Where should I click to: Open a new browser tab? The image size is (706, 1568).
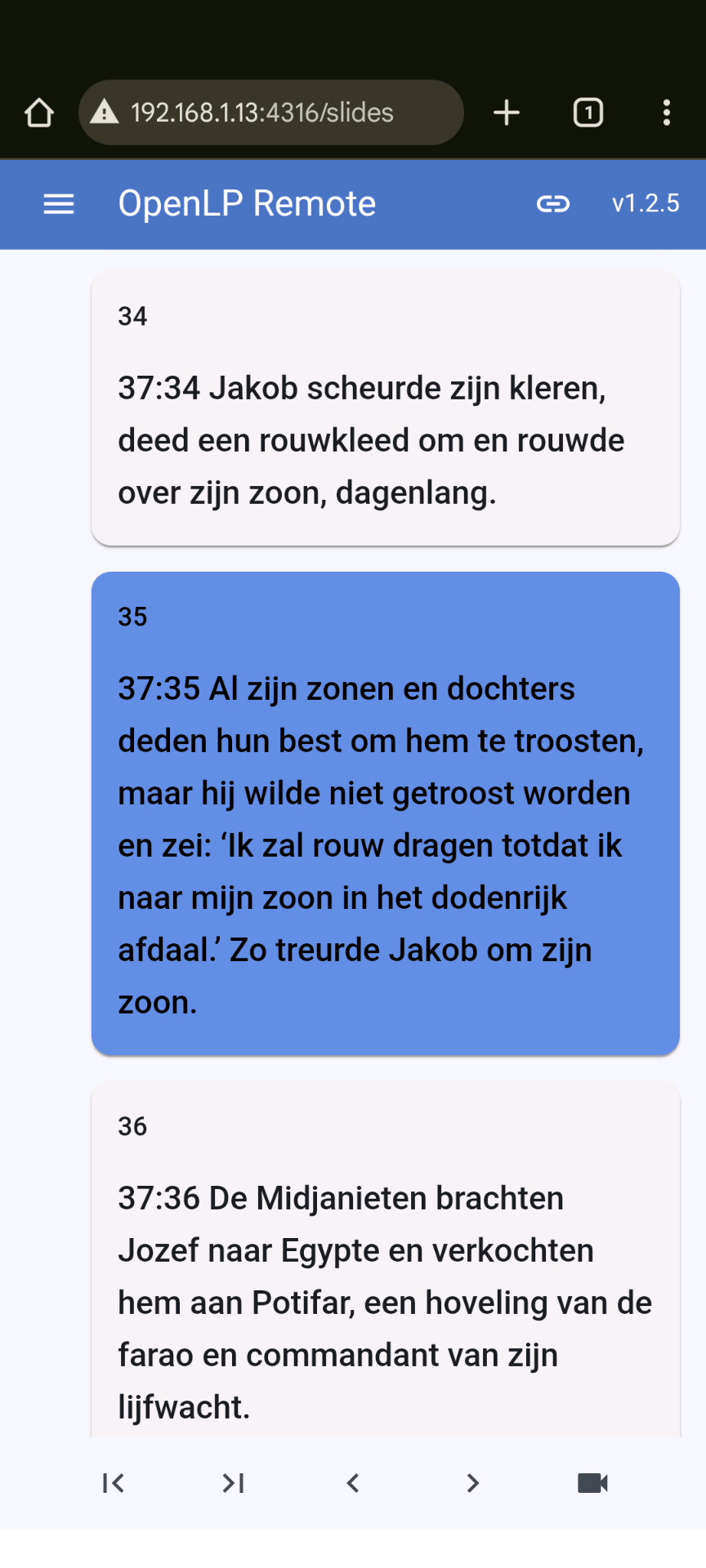point(507,113)
